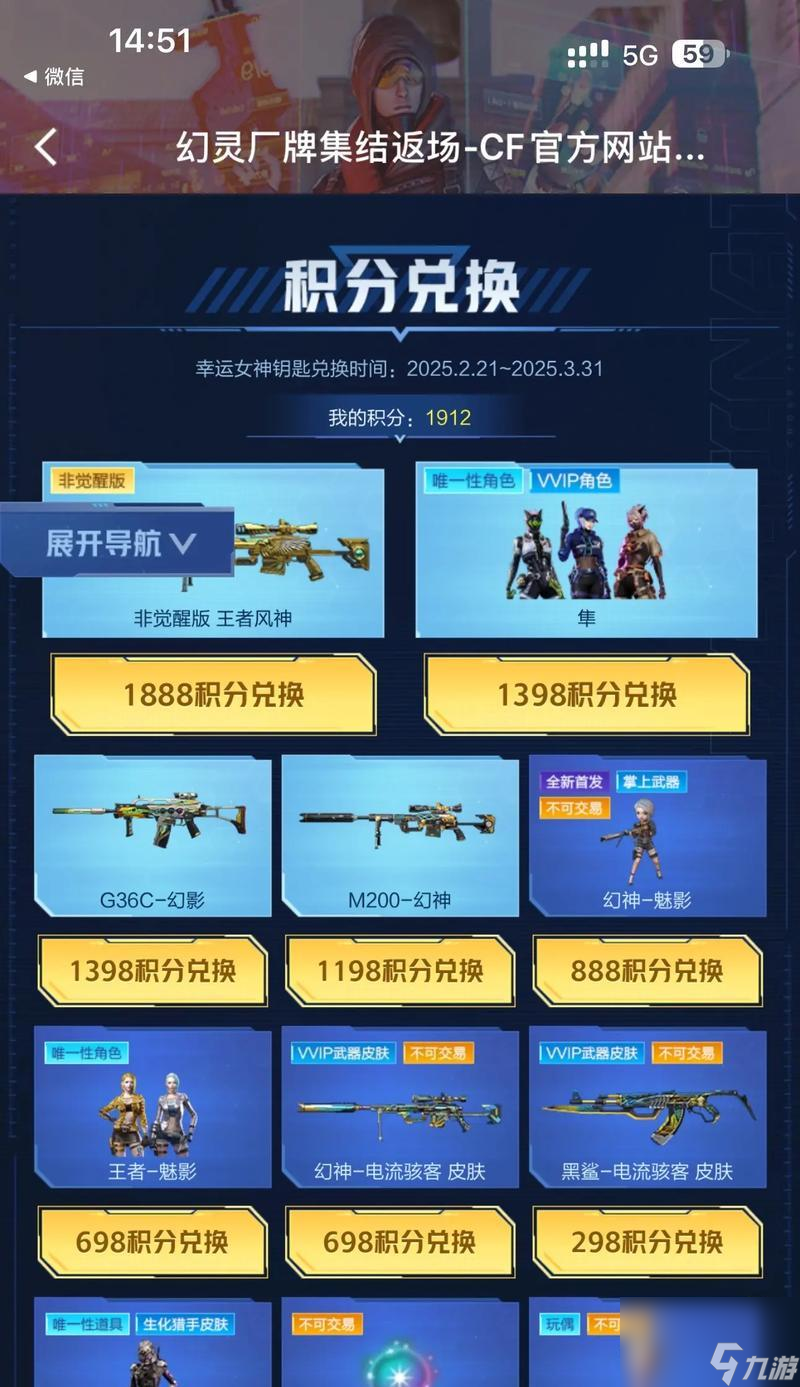Exchange 幻神-电流骇客 皮肤 for 698积分
Viewport: 800px width, 1387px height.
[x=400, y=1241]
